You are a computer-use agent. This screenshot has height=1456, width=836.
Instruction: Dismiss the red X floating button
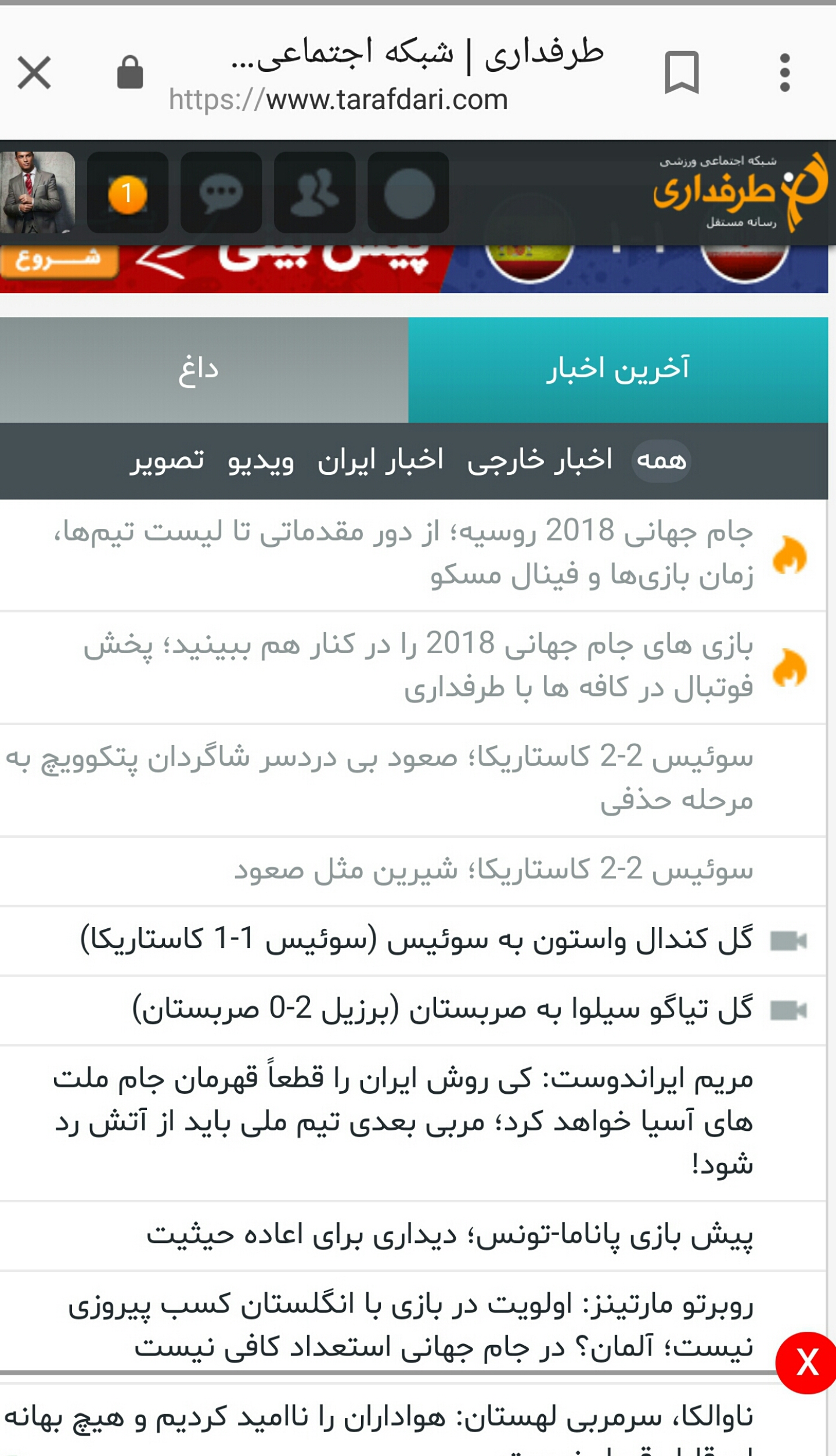tap(806, 1362)
